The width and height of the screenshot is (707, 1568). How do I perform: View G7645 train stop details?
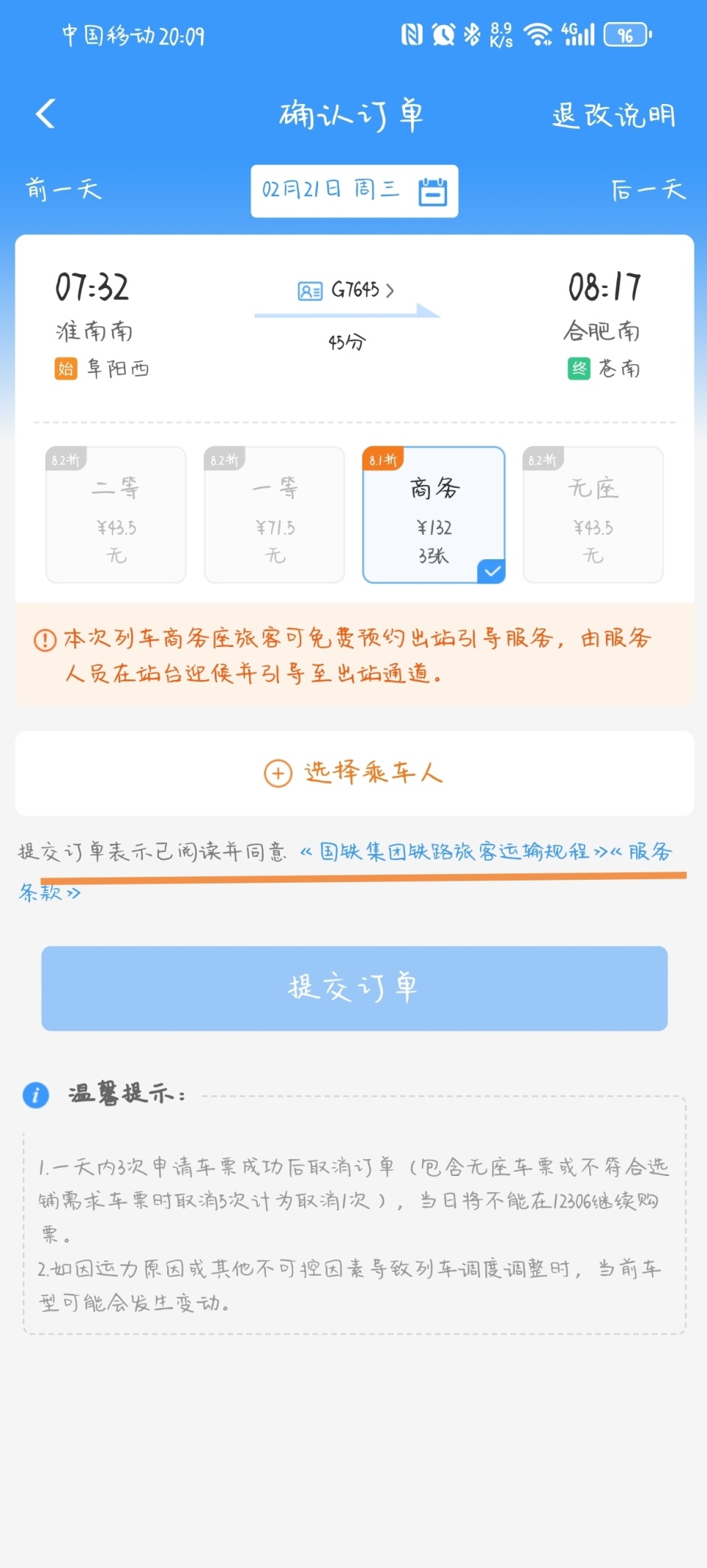346,290
